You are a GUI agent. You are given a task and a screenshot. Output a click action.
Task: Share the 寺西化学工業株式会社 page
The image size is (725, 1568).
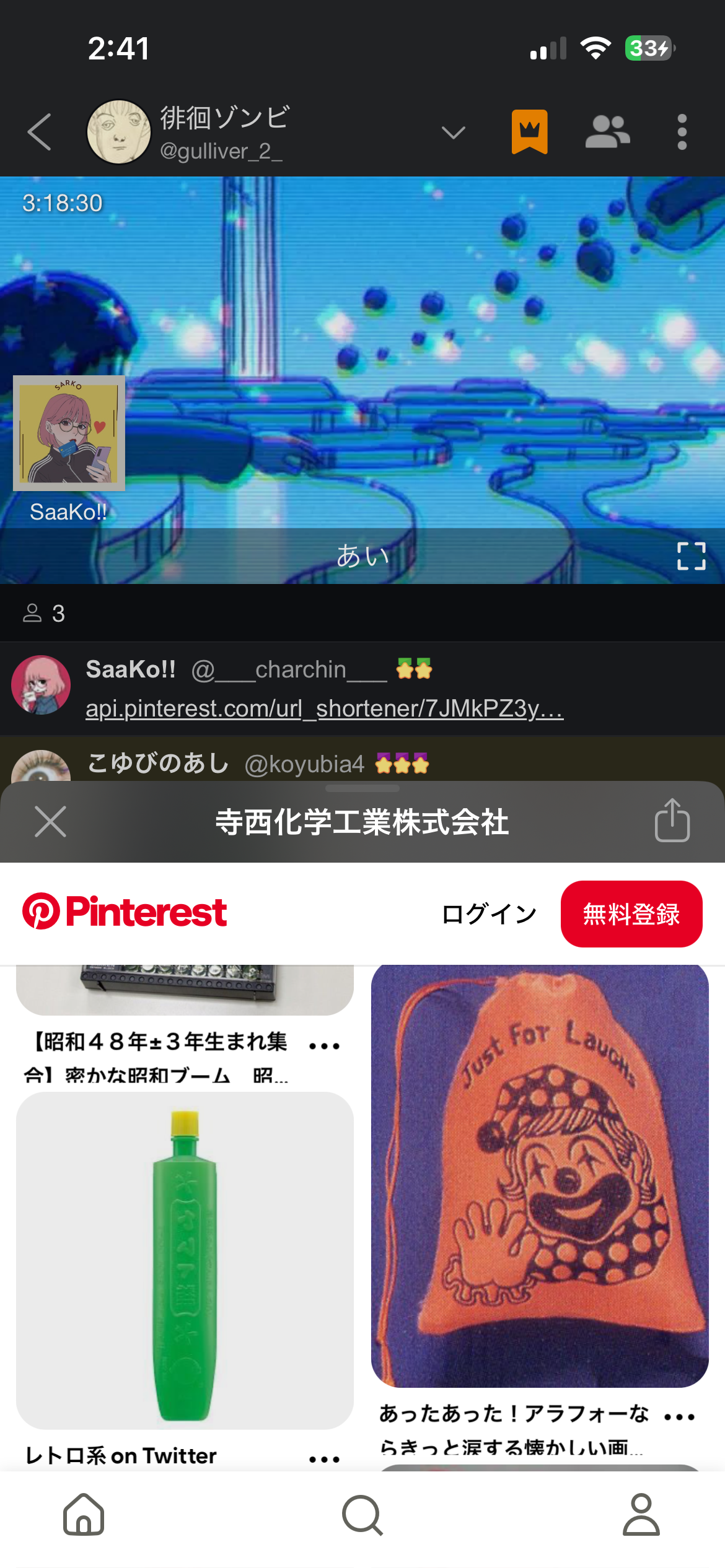[x=672, y=821]
